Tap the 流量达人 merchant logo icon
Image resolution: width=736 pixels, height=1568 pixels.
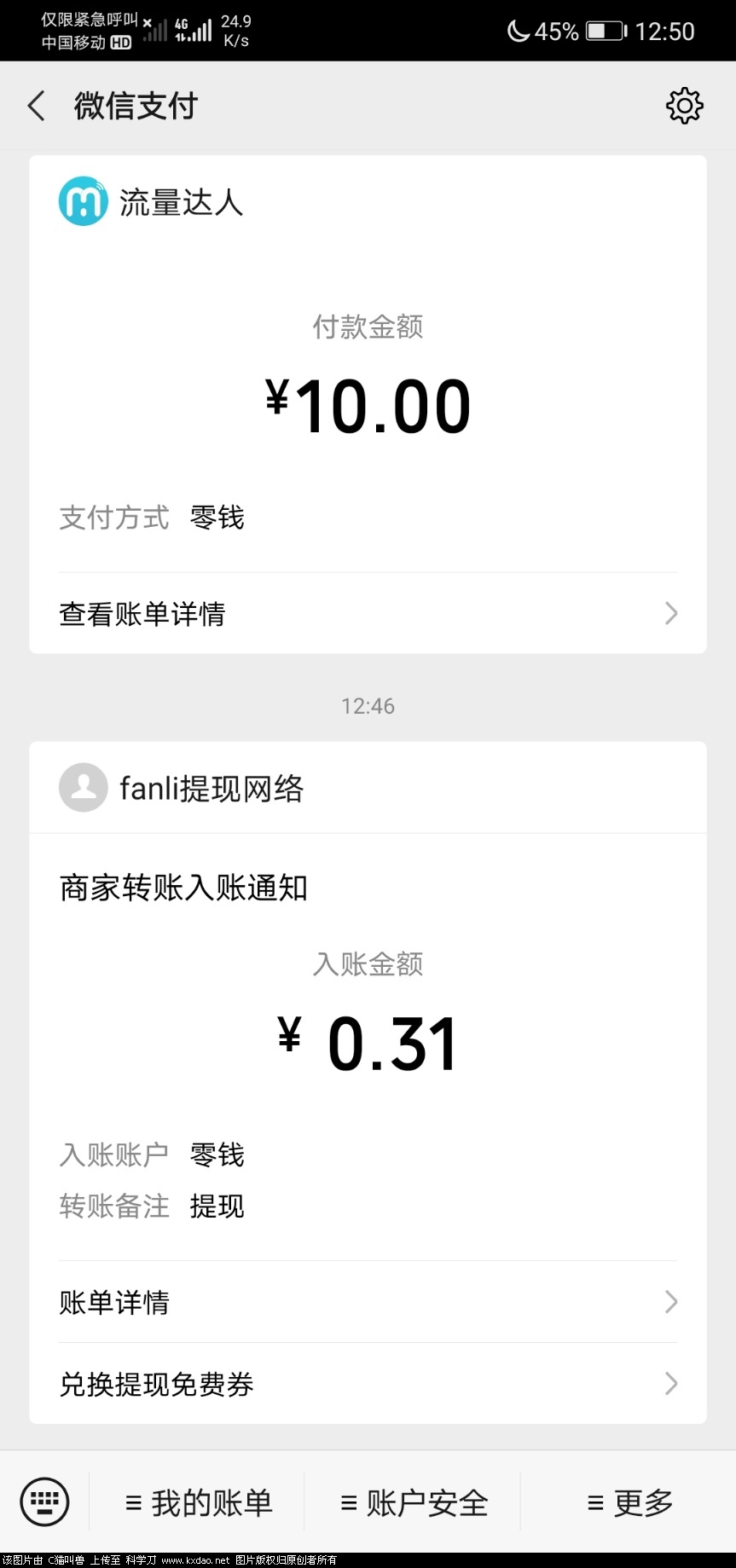click(82, 201)
